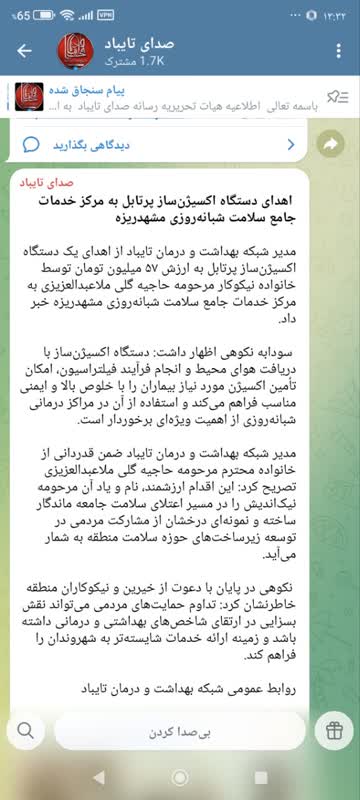Show the pinned messages list icon
The image size is (360, 800).
[338, 97]
